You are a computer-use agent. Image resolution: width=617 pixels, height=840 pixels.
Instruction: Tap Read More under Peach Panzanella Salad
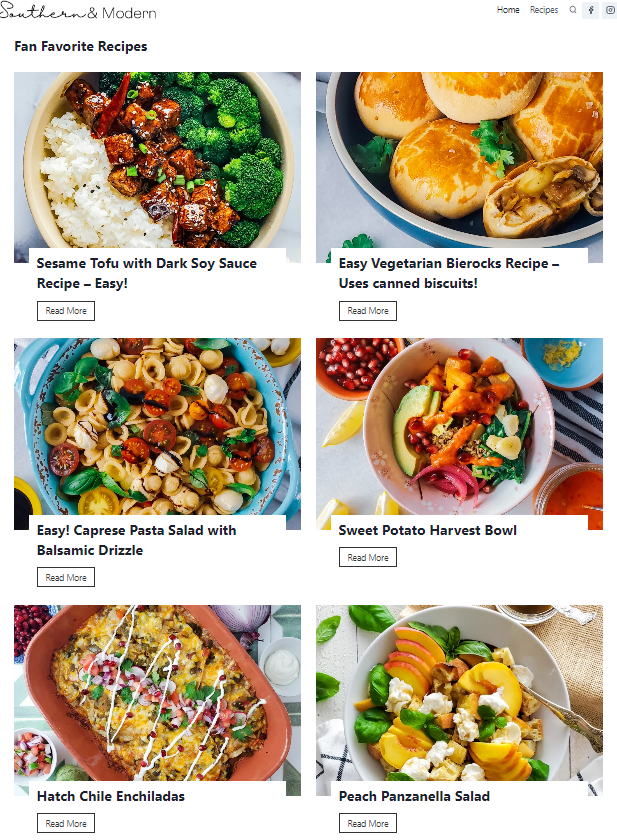[x=368, y=824]
